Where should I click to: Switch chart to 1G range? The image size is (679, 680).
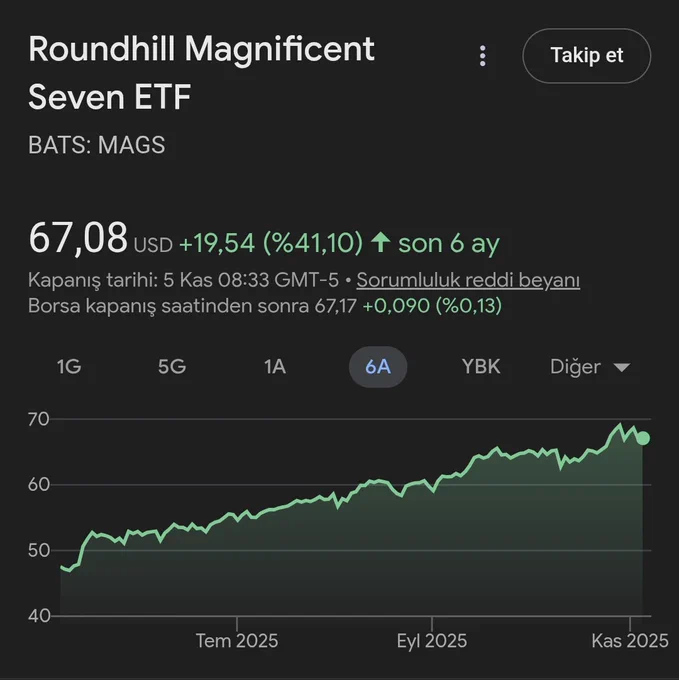click(x=68, y=367)
